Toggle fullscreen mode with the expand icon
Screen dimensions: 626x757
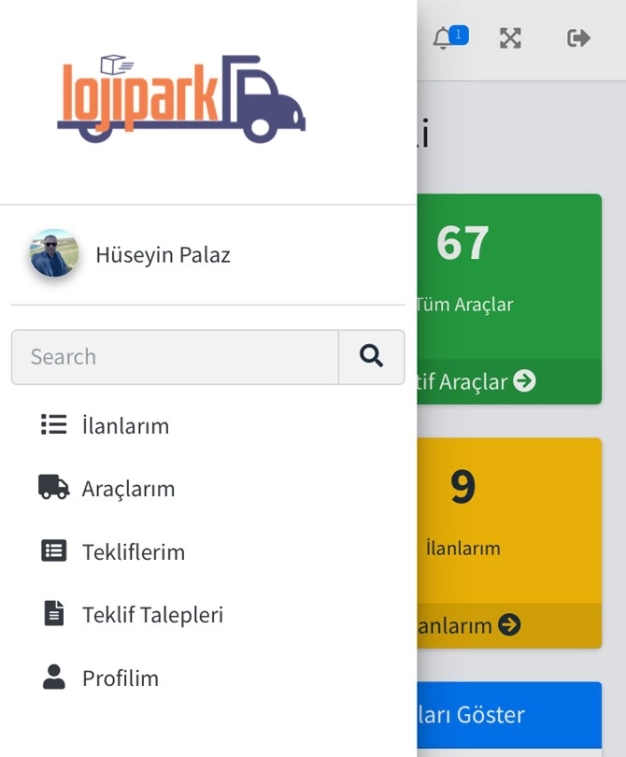pyautogui.click(x=511, y=38)
